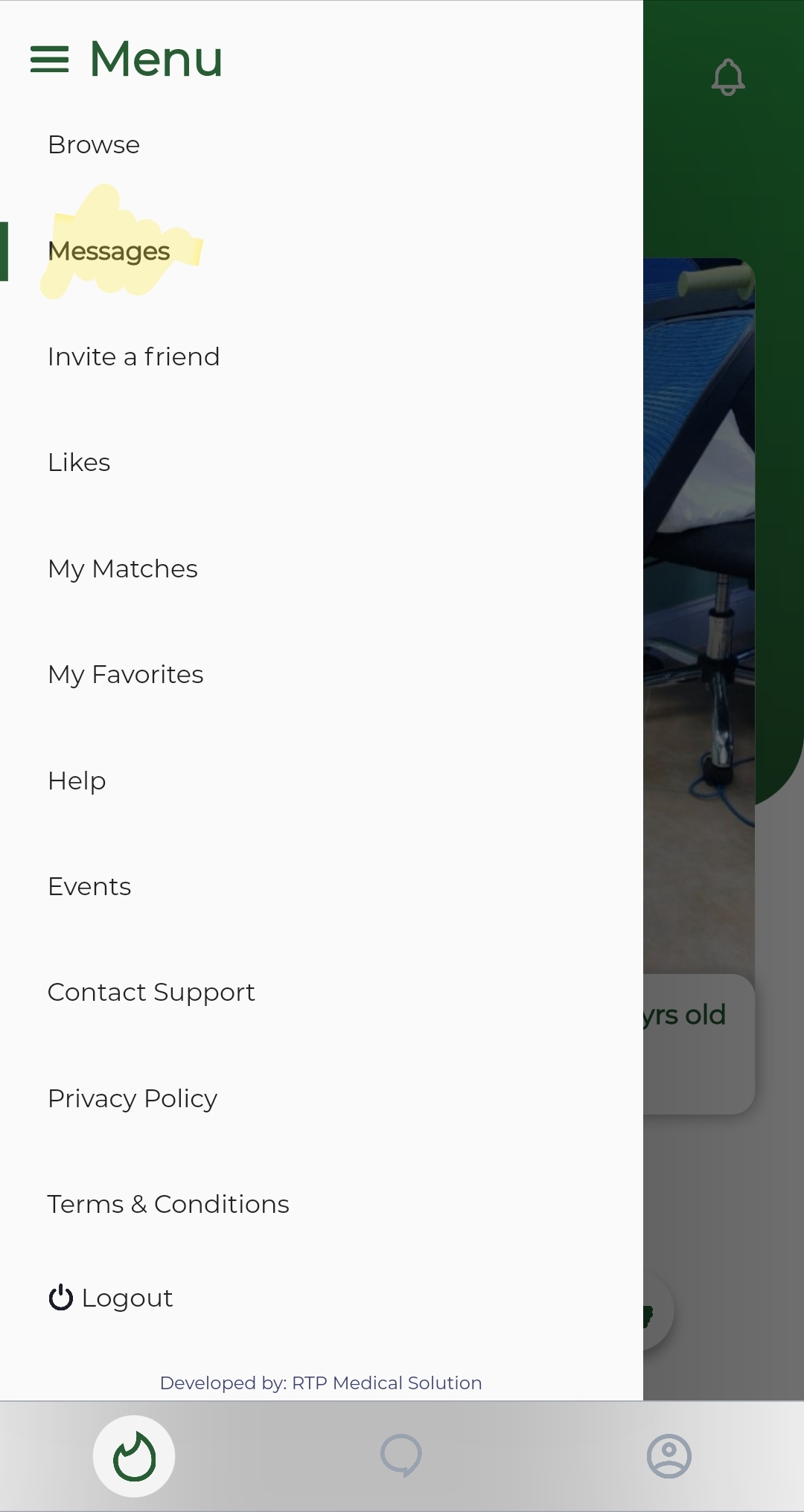Switch to the profile tab
The height and width of the screenshot is (1512, 804).
tap(669, 1456)
